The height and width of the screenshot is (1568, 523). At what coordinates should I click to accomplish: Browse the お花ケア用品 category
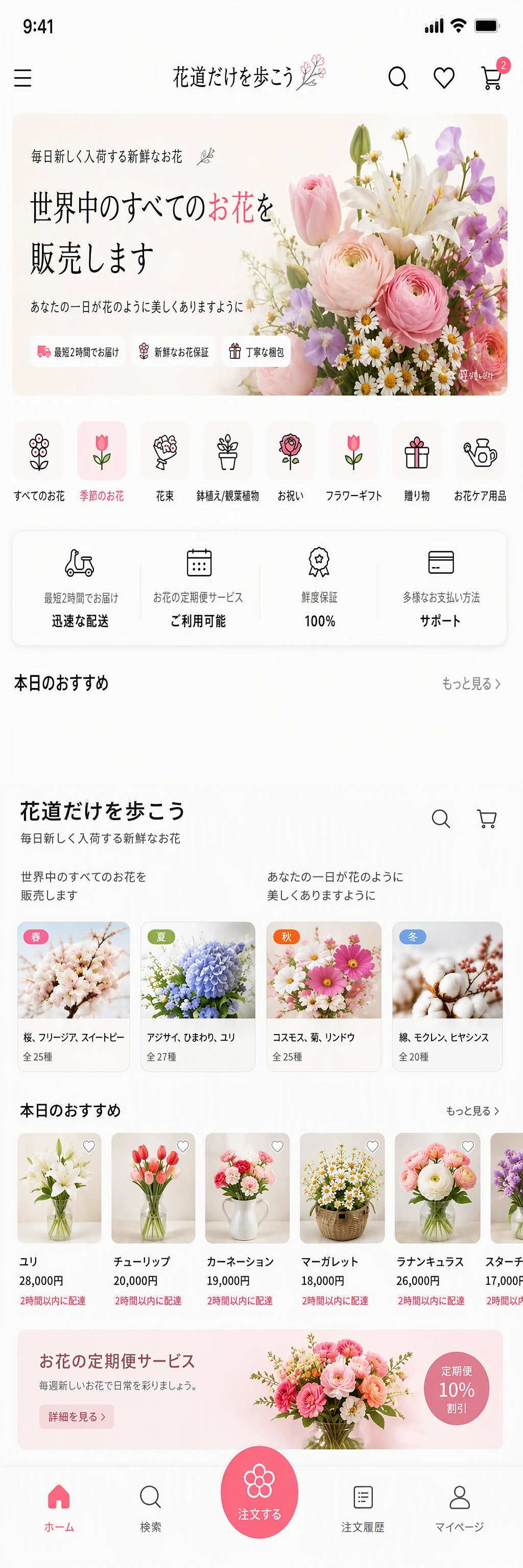[480, 462]
